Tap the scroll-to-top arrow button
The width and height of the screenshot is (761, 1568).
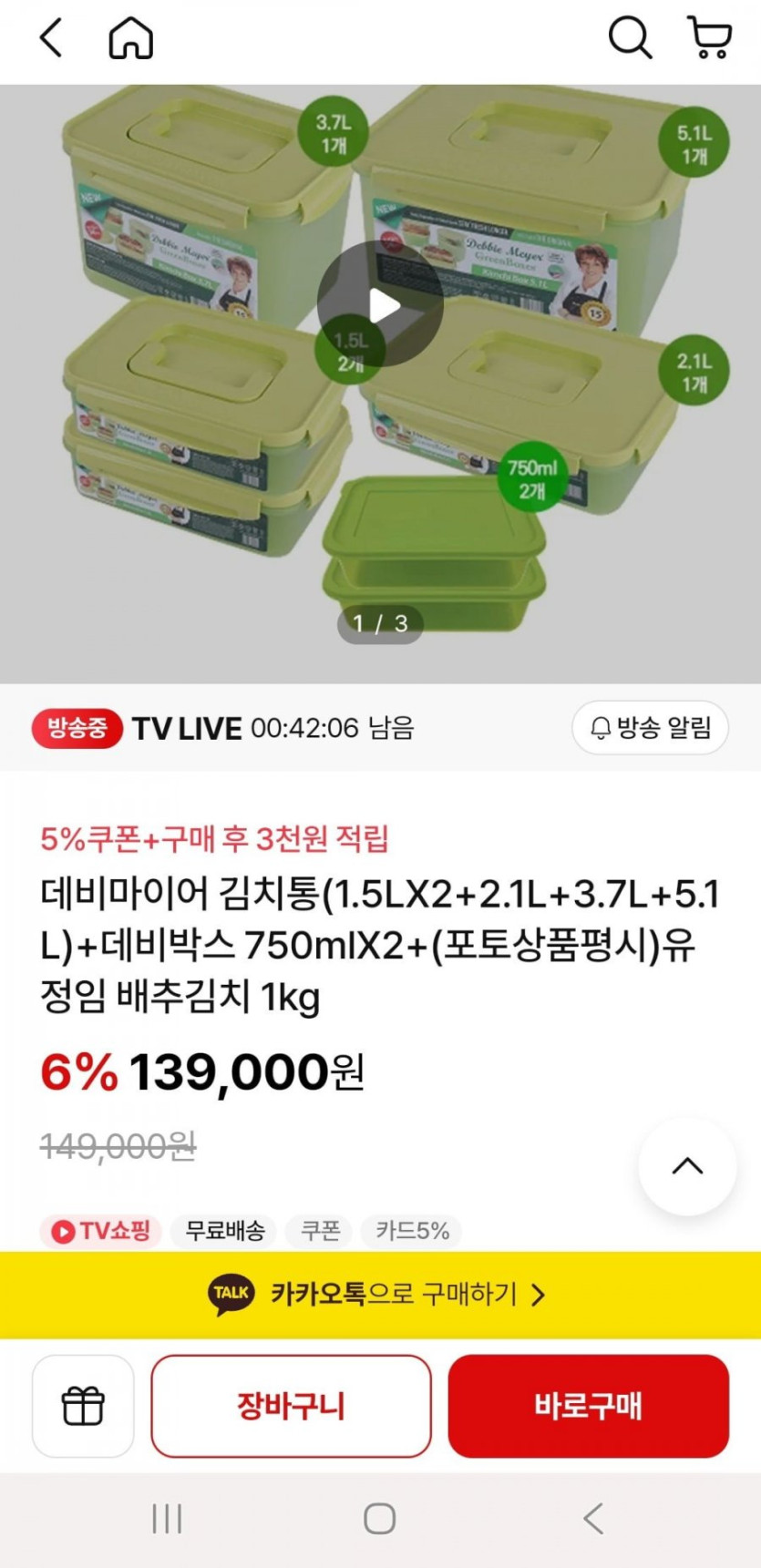[x=687, y=1166]
